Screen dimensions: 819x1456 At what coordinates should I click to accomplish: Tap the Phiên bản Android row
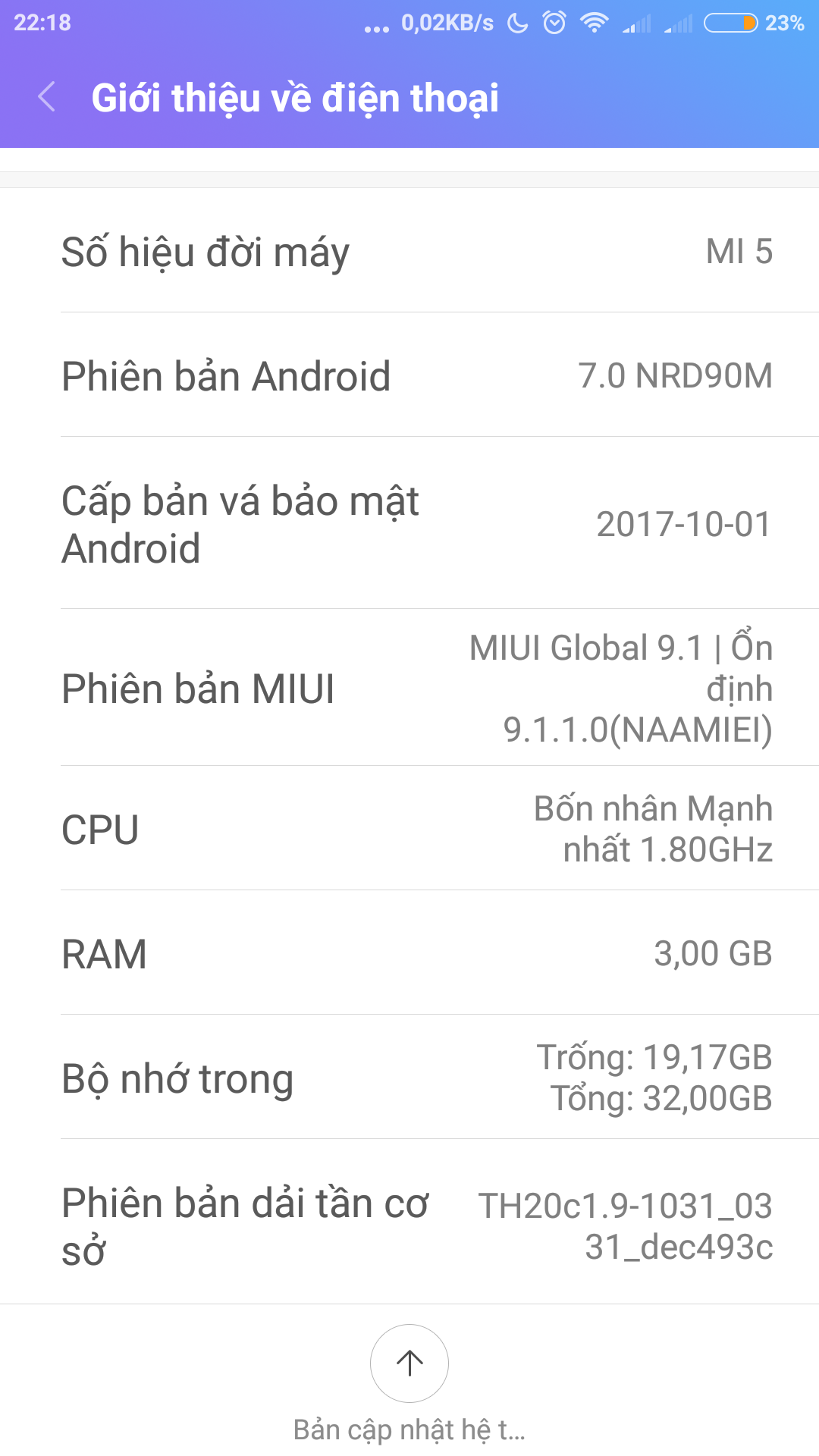(x=409, y=375)
